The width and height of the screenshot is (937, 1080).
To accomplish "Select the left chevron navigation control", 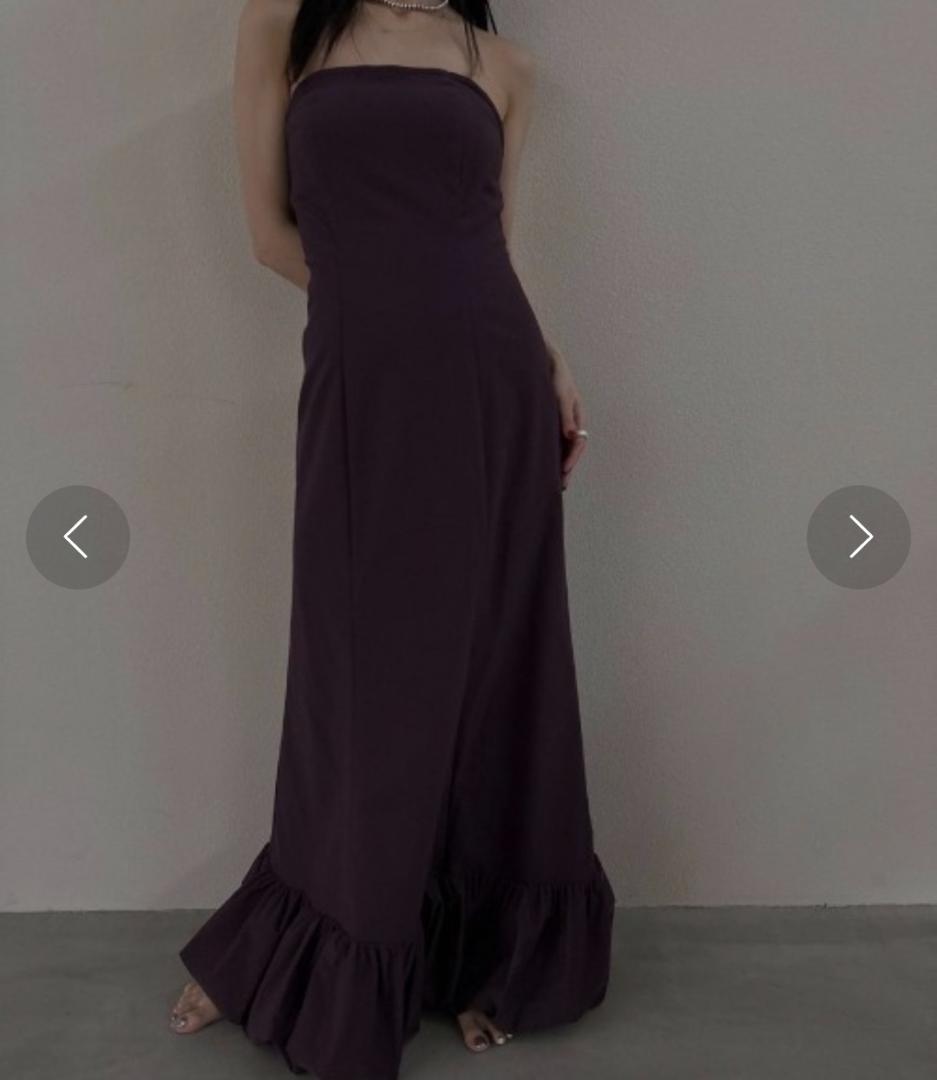I will pos(77,536).
